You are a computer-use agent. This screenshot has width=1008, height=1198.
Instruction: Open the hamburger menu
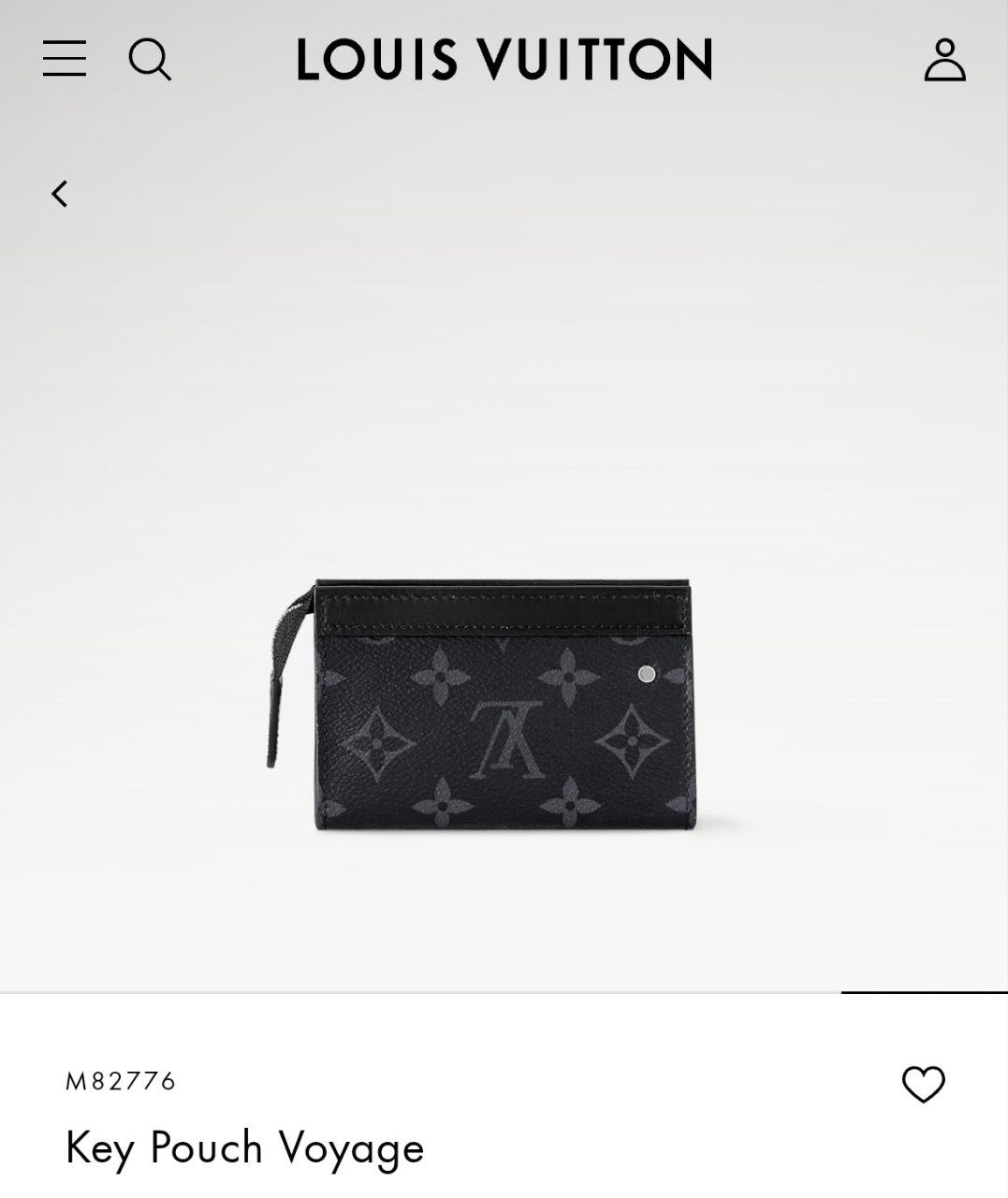tap(65, 58)
